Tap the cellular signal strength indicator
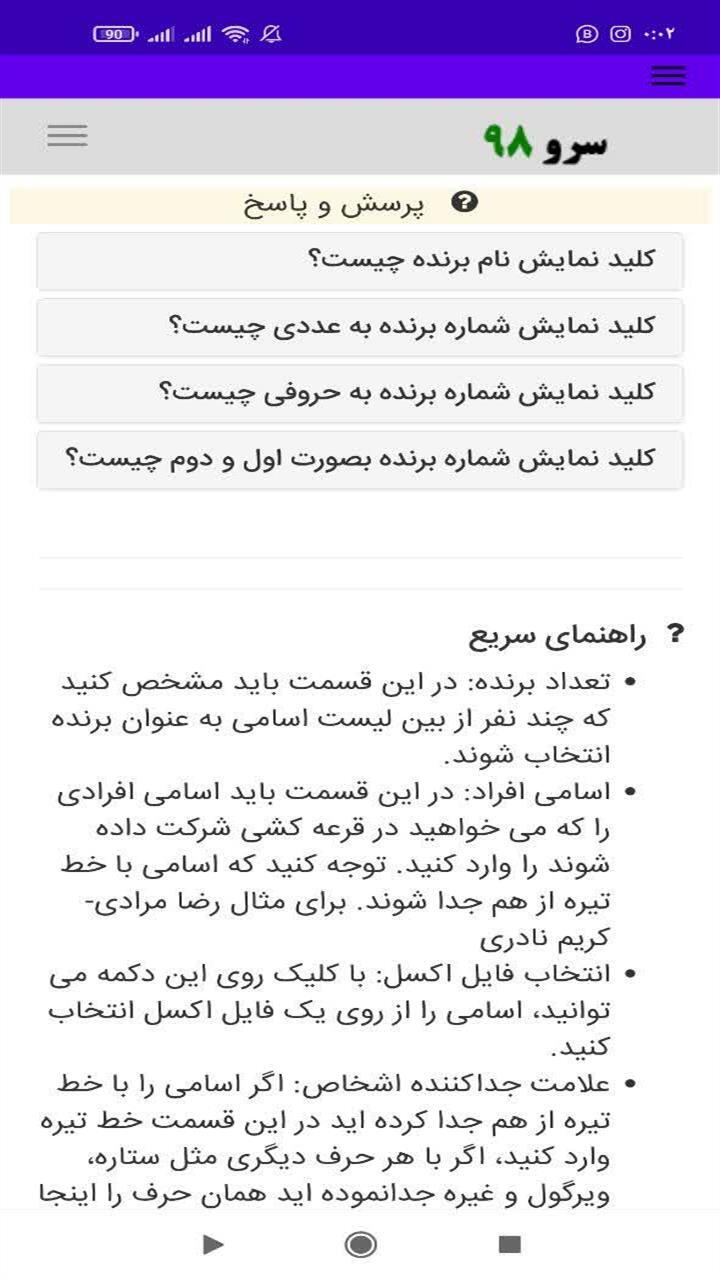This screenshot has width=720, height=1280. click(160, 33)
